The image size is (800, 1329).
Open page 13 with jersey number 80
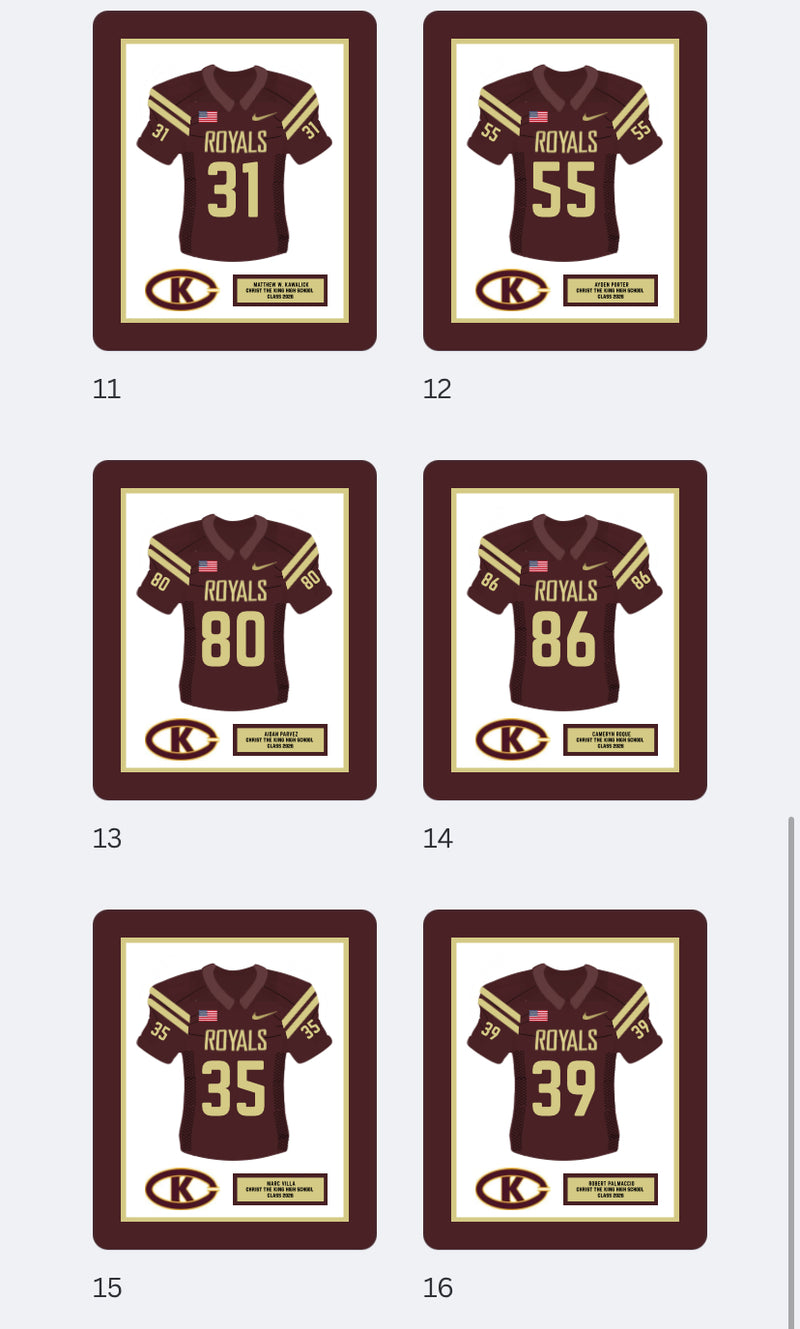235,630
